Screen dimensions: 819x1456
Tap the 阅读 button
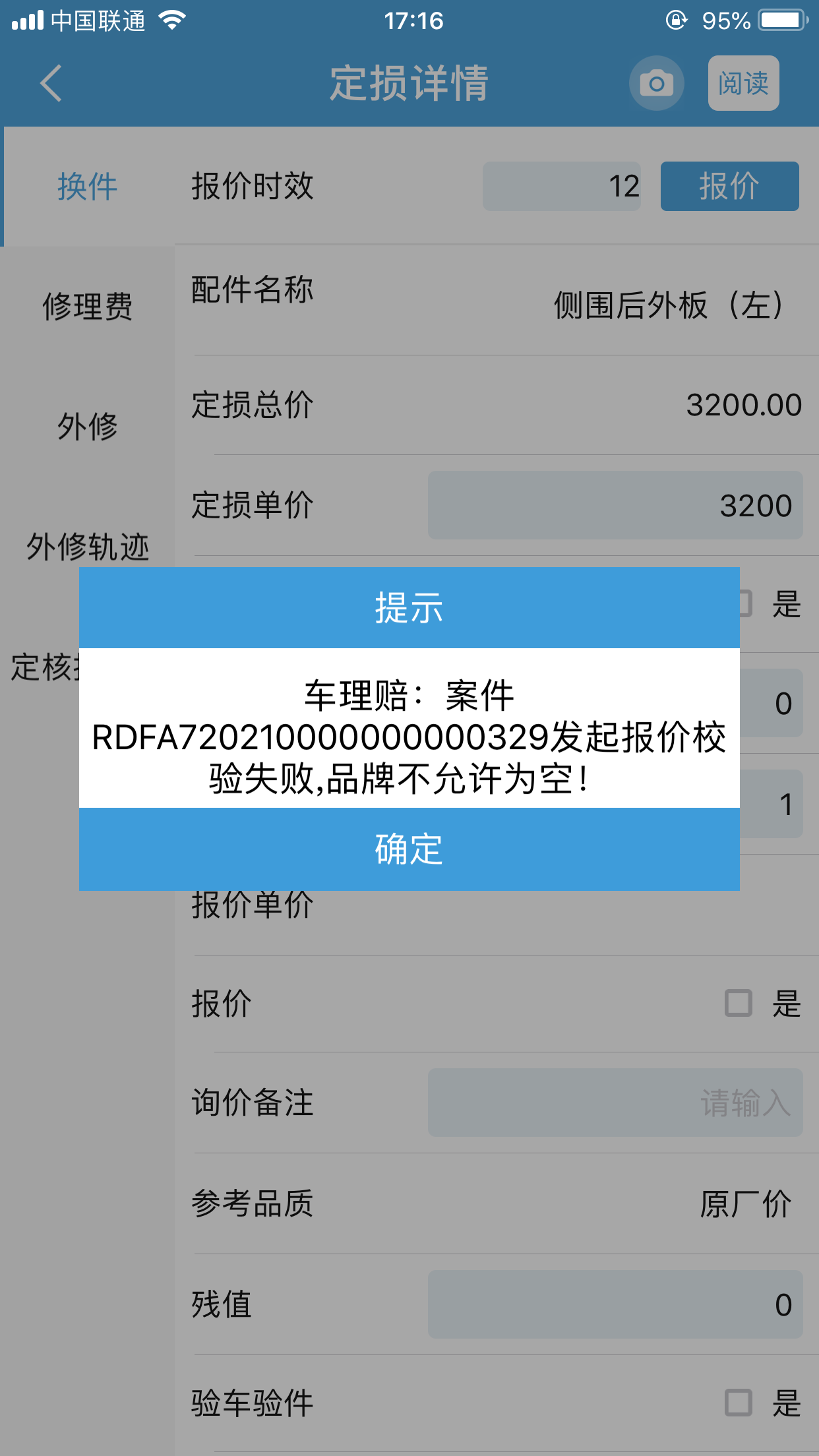tap(743, 83)
